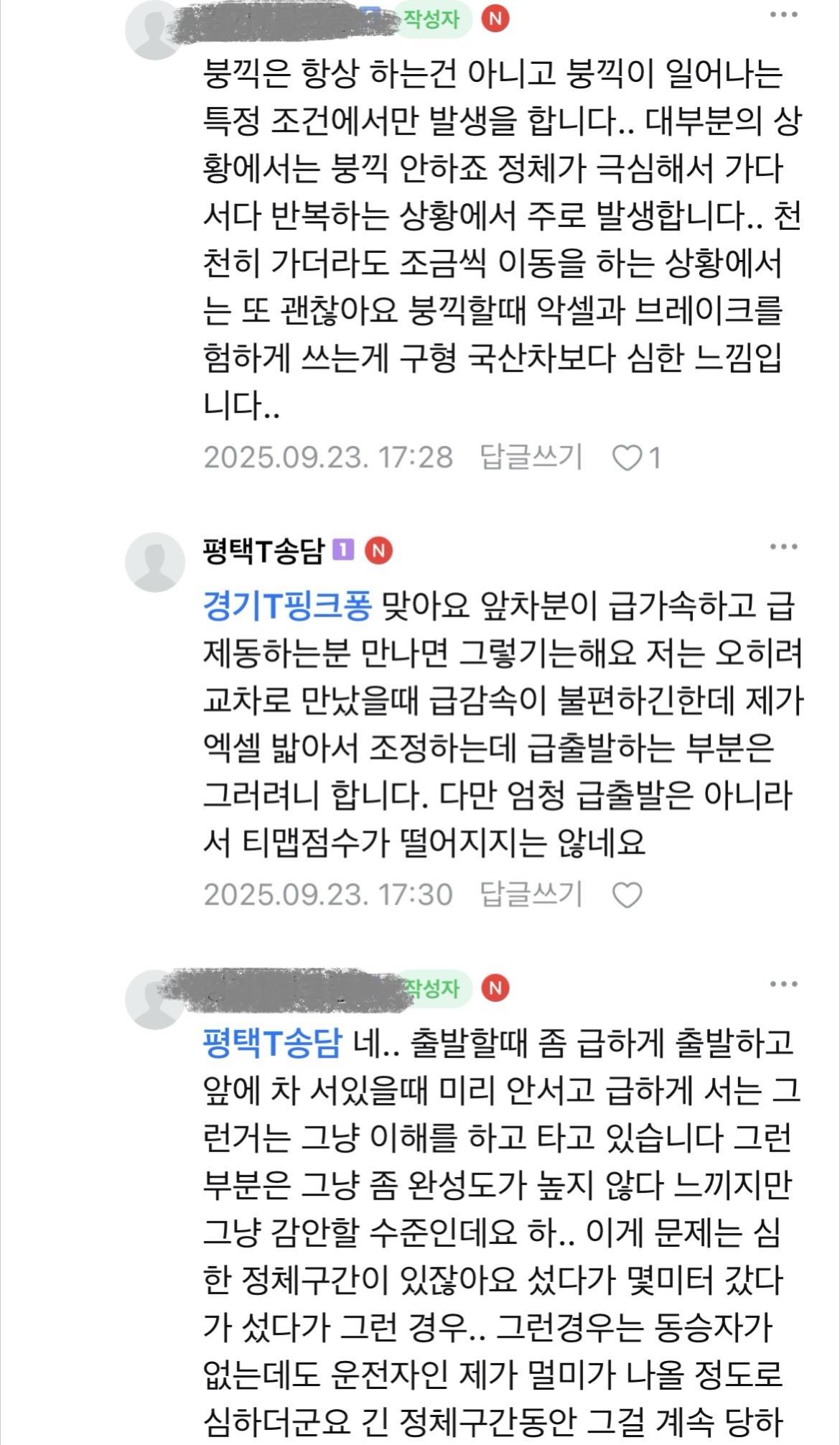Like the comment posted at 17:28
840x1445 pixels.
[x=627, y=457]
